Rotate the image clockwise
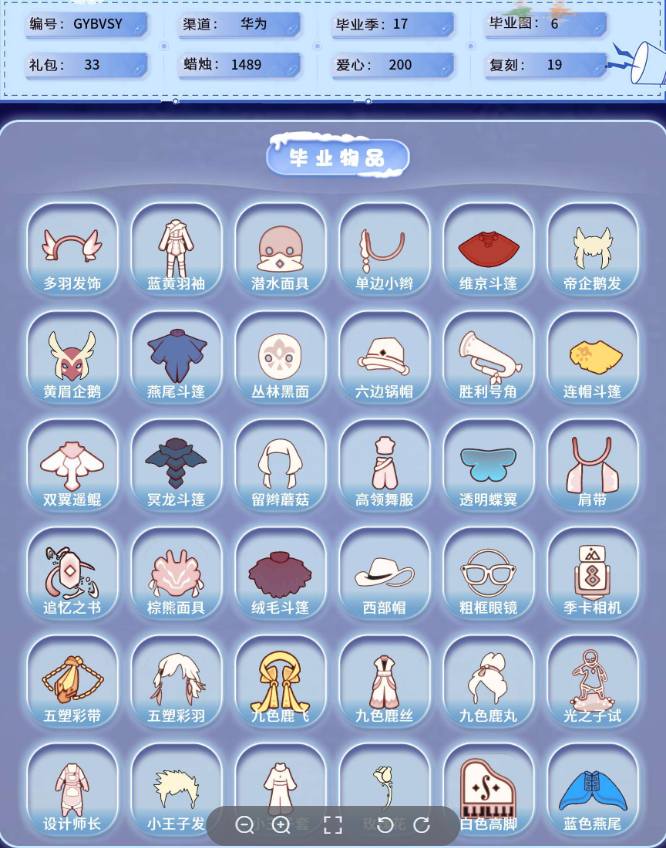Viewport: 666px width, 848px height. point(422,825)
